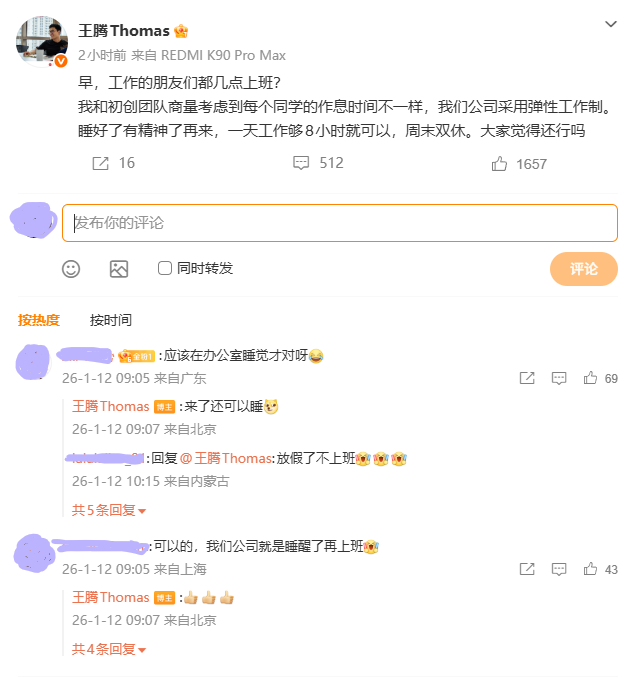Attach an image to comment
636x678 pixels.
click(x=119, y=268)
